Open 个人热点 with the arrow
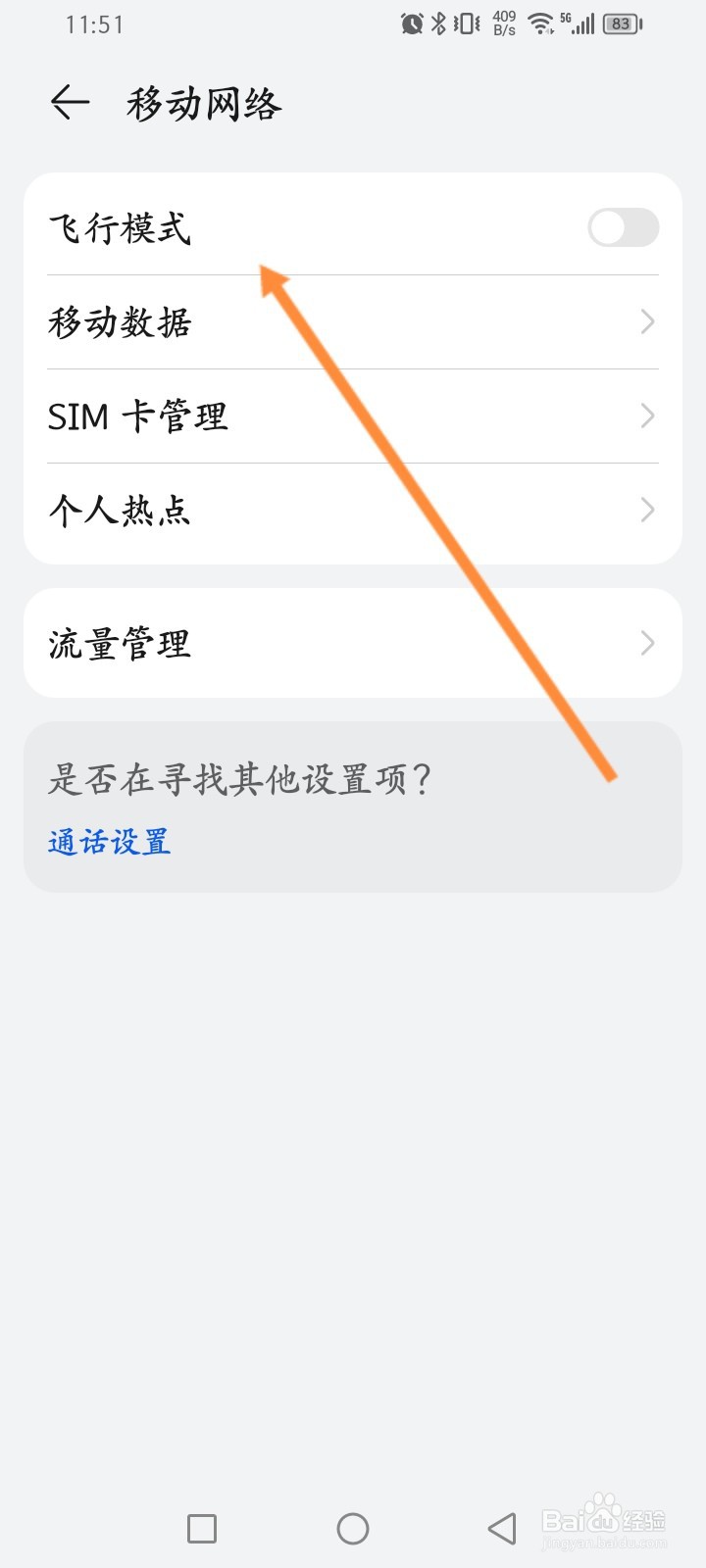This screenshot has height=1568, width=706. [x=646, y=510]
